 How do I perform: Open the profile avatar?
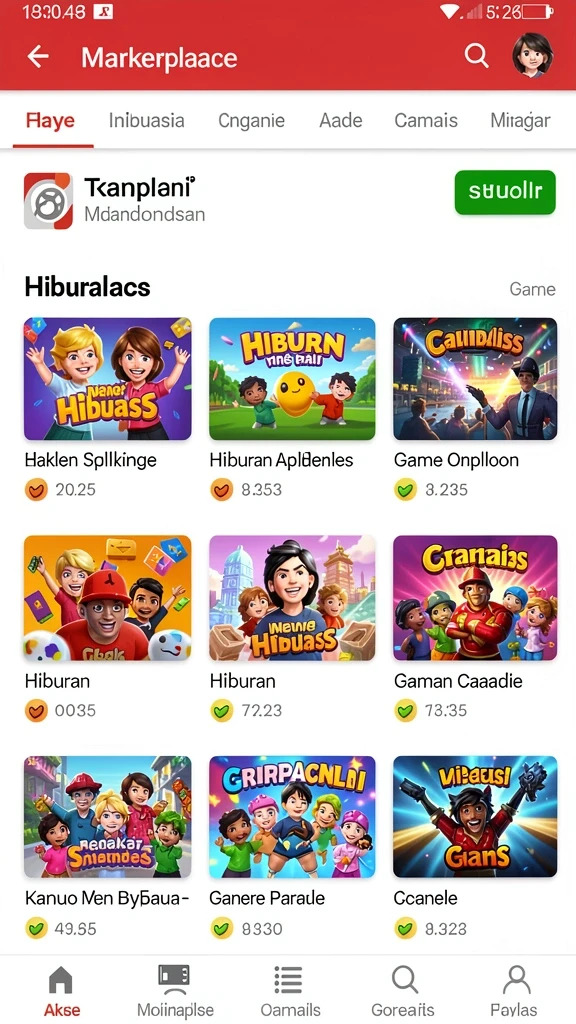point(532,56)
